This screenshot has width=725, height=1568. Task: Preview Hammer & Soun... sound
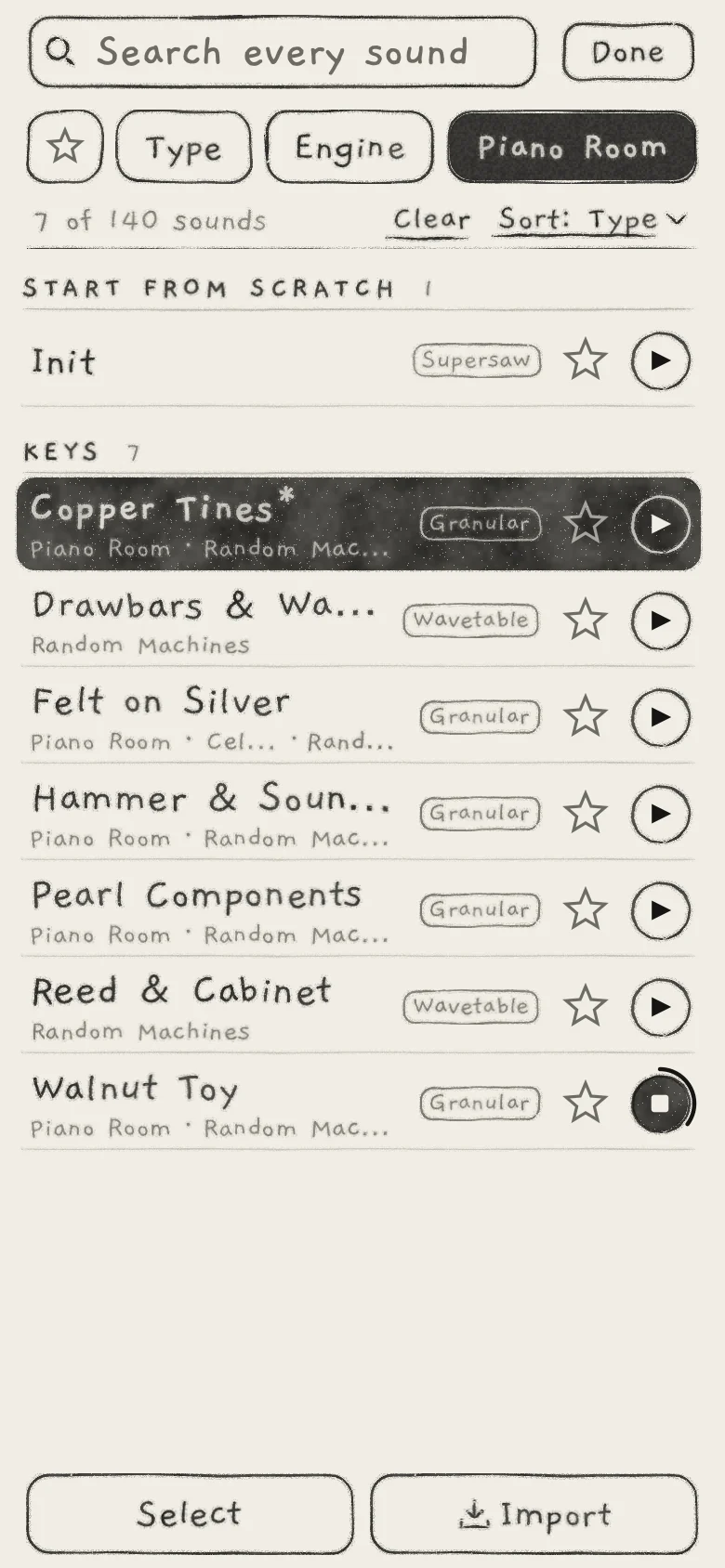[x=660, y=814]
